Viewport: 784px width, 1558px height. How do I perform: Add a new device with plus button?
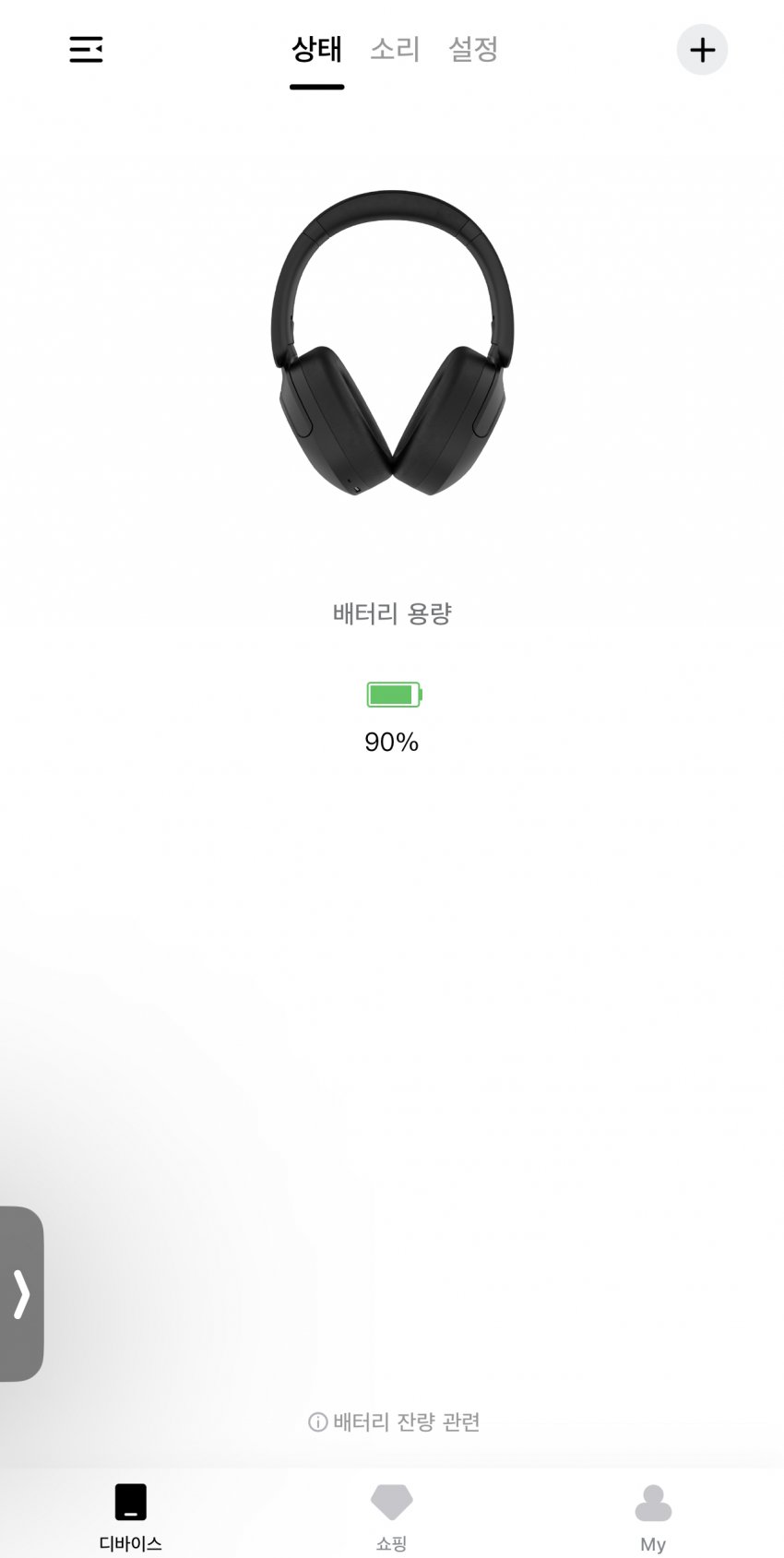pos(702,50)
